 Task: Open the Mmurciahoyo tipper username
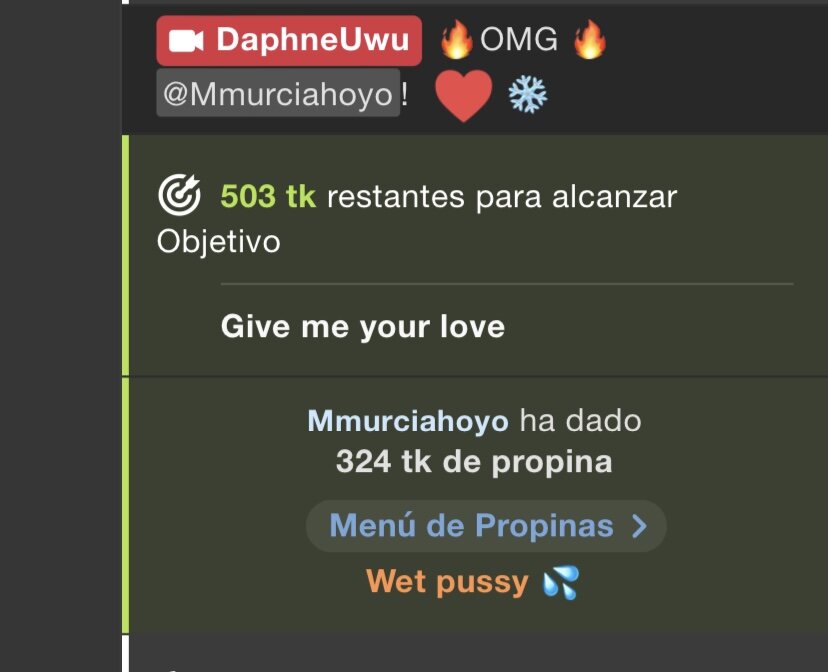coord(408,421)
